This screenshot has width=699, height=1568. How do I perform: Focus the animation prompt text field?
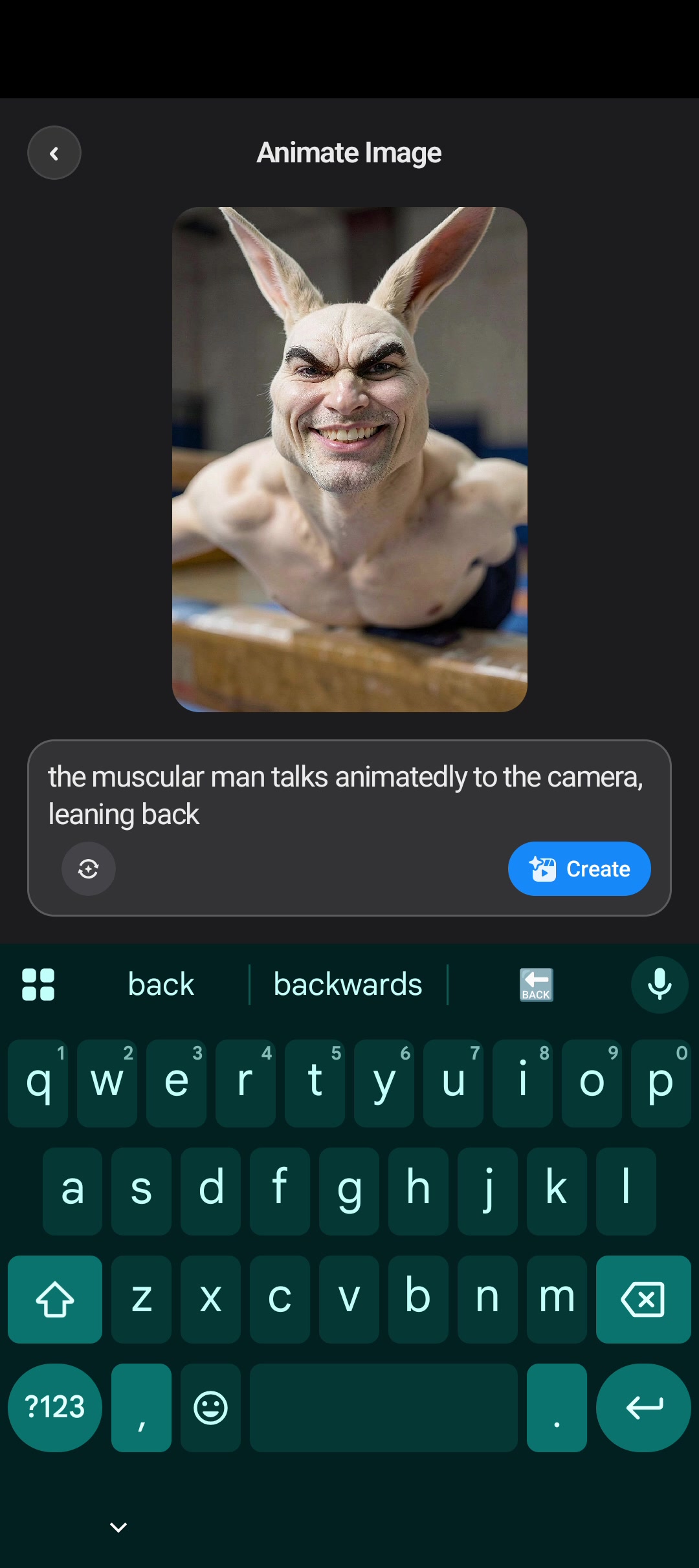pyautogui.click(x=349, y=796)
